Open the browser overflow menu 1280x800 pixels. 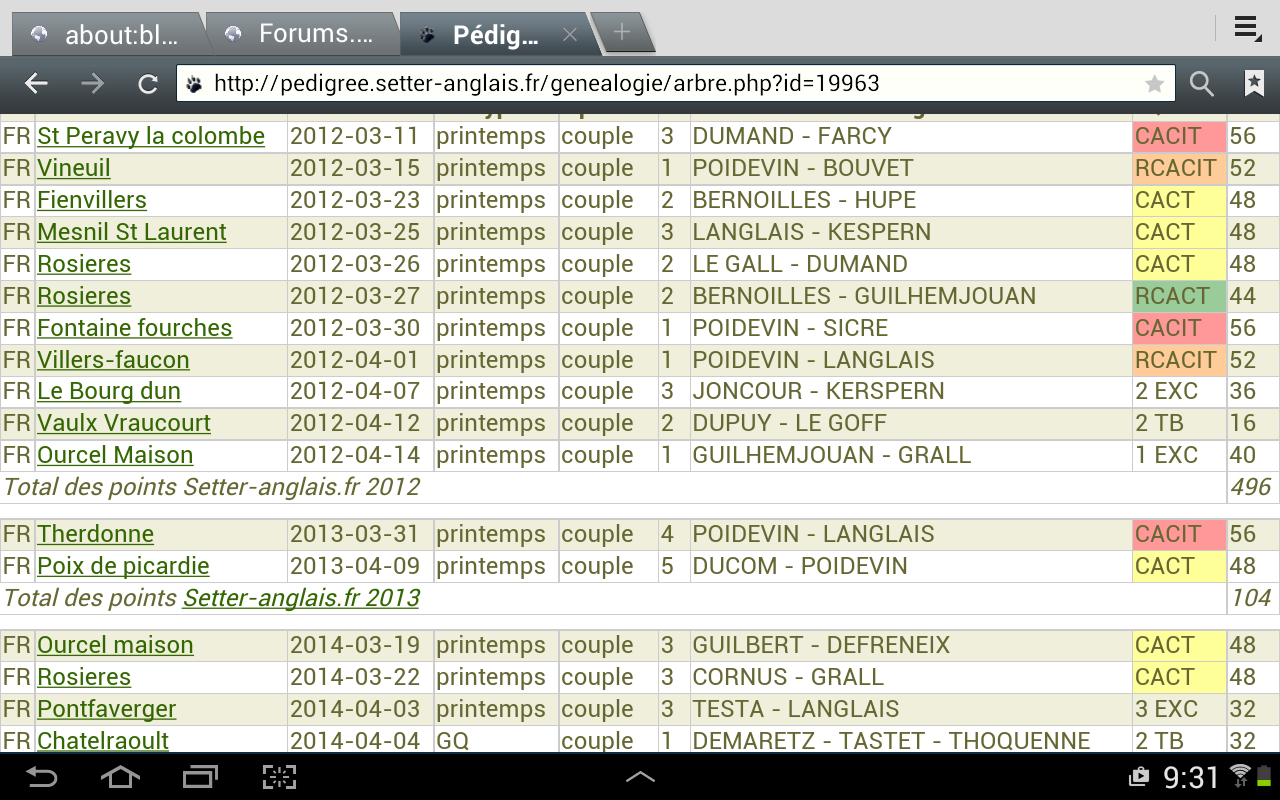click(1246, 29)
